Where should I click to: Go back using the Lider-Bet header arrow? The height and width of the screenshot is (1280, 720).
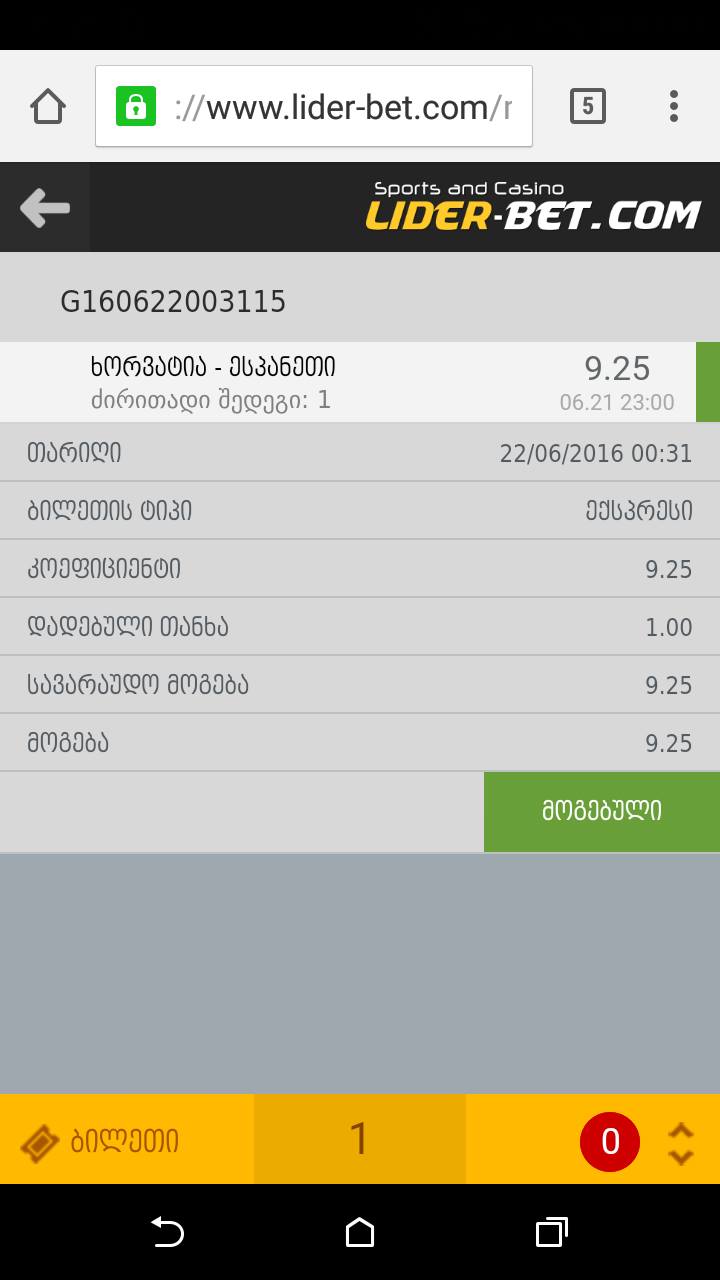pyautogui.click(x=45, y=208)
